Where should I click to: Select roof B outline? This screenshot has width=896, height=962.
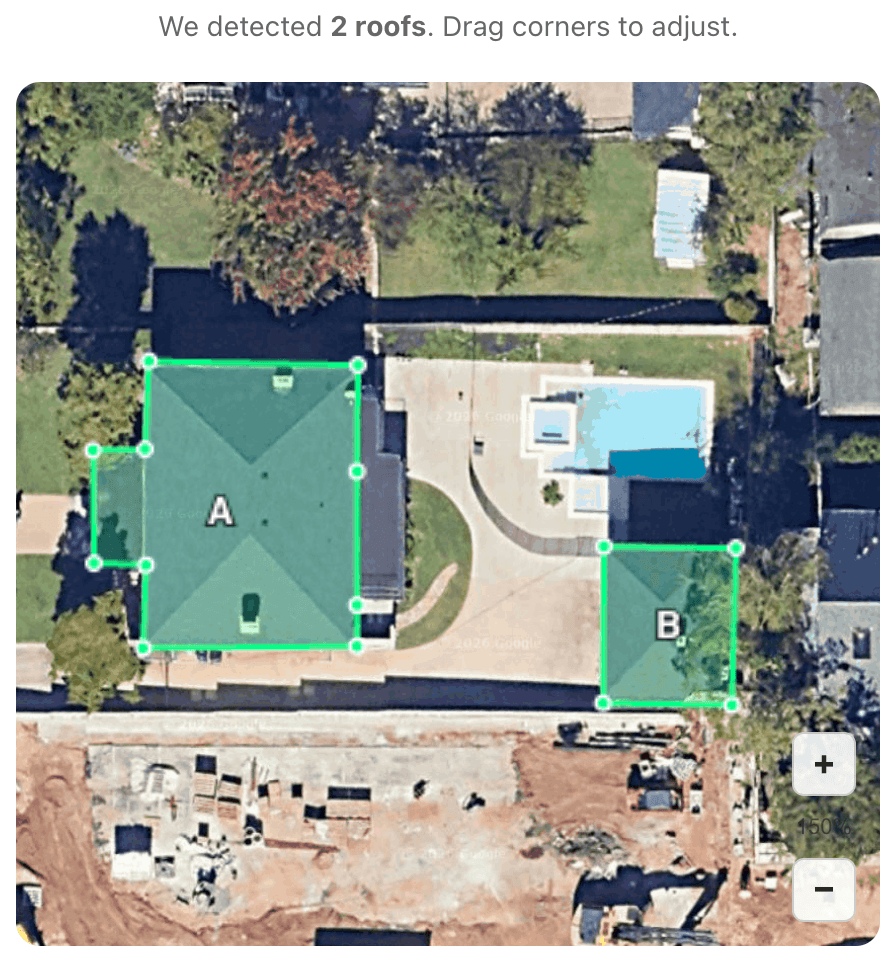point(667,626)
